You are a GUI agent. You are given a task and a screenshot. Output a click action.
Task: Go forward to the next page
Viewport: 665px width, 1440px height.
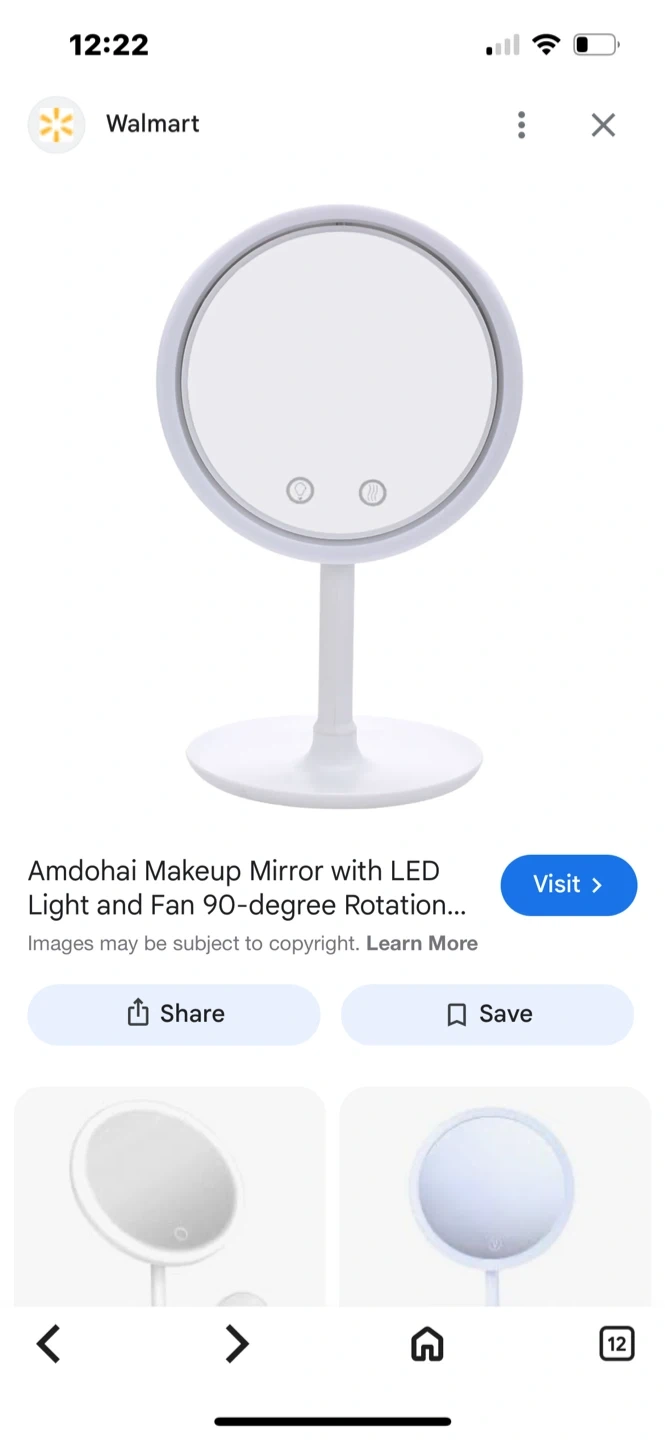coord(236,1344)
